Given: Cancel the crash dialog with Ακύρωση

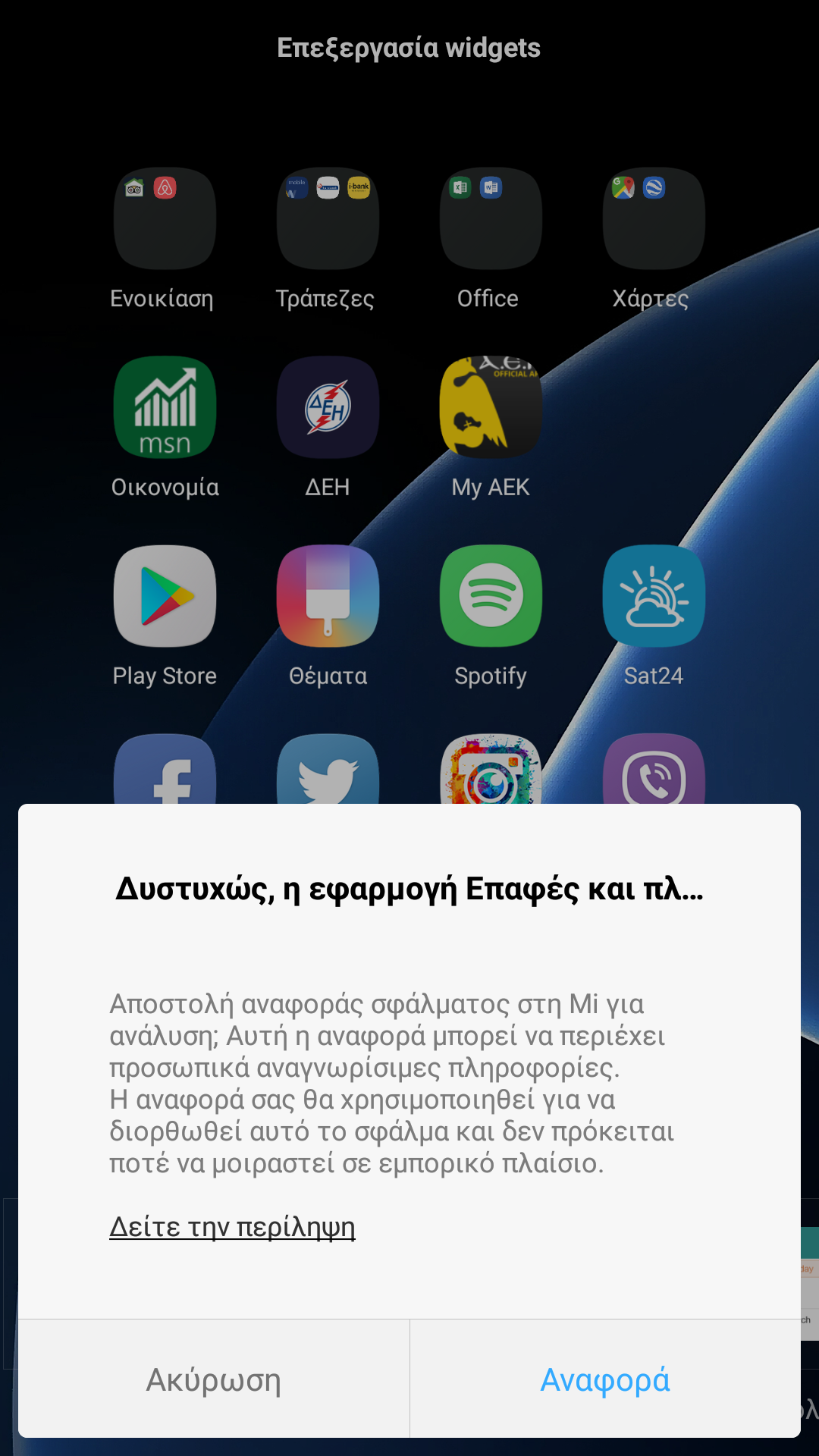Looking at the screenshot, I should coord(214,1379).
